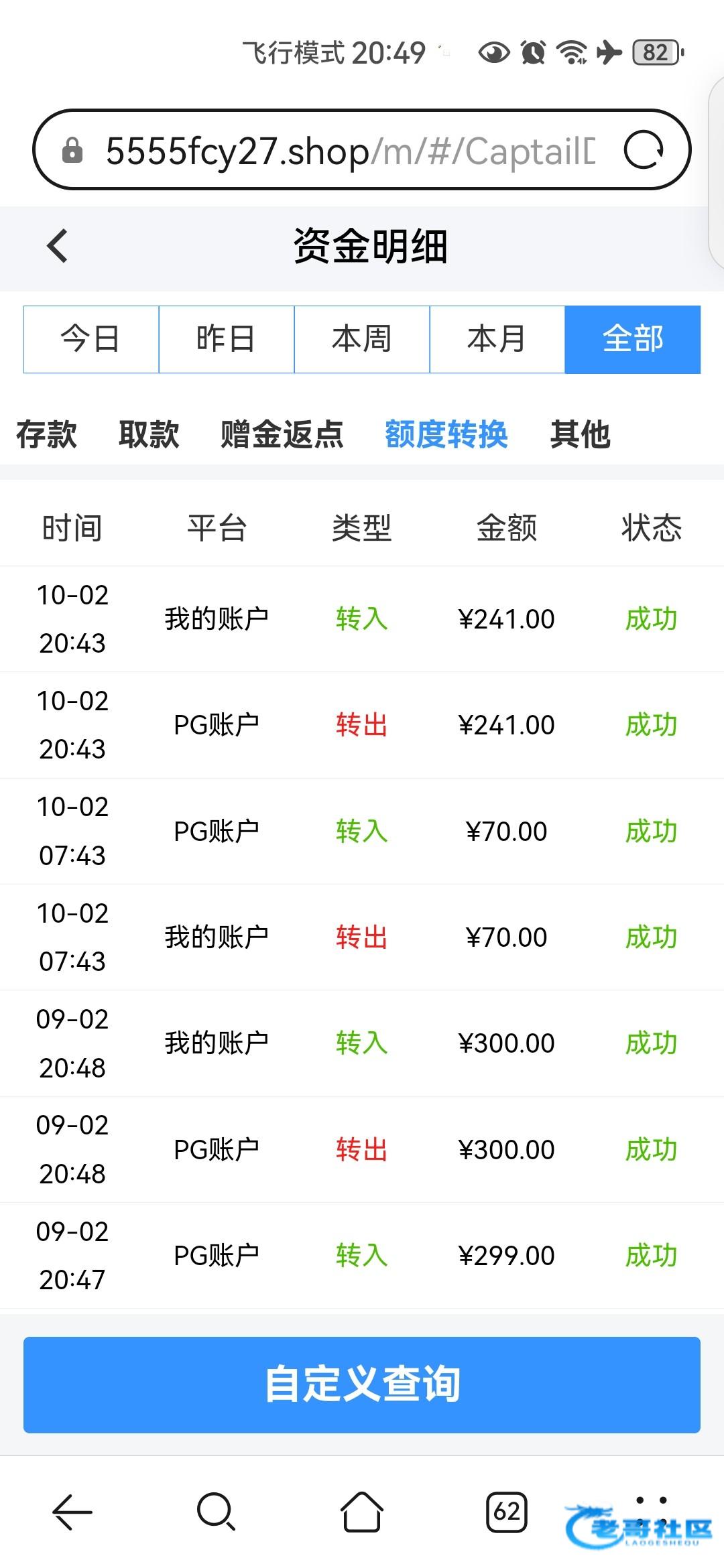View 赠金返点 records
Viewport: 724px width, 1568px height.
(282, 434)
